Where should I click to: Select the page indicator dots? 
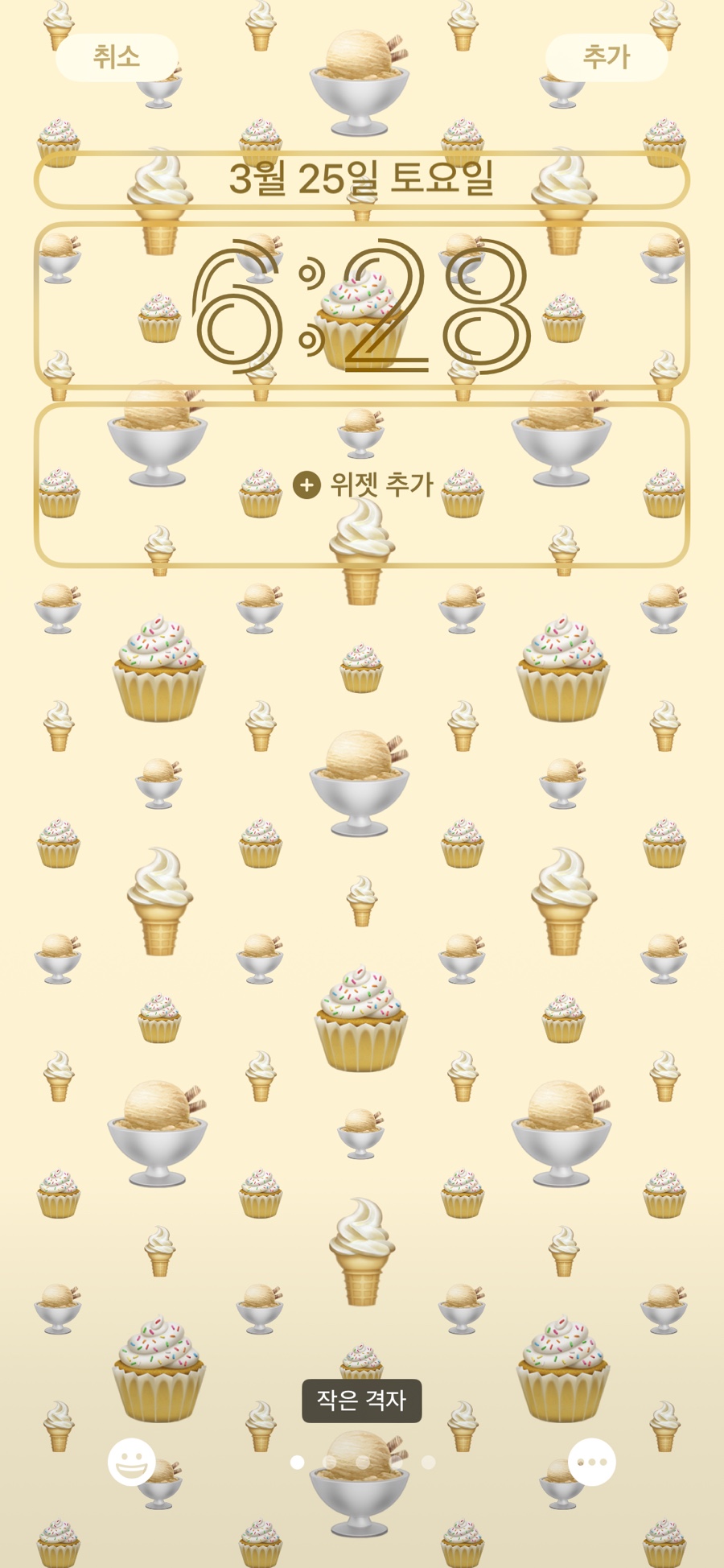[x=363, y=1462]
